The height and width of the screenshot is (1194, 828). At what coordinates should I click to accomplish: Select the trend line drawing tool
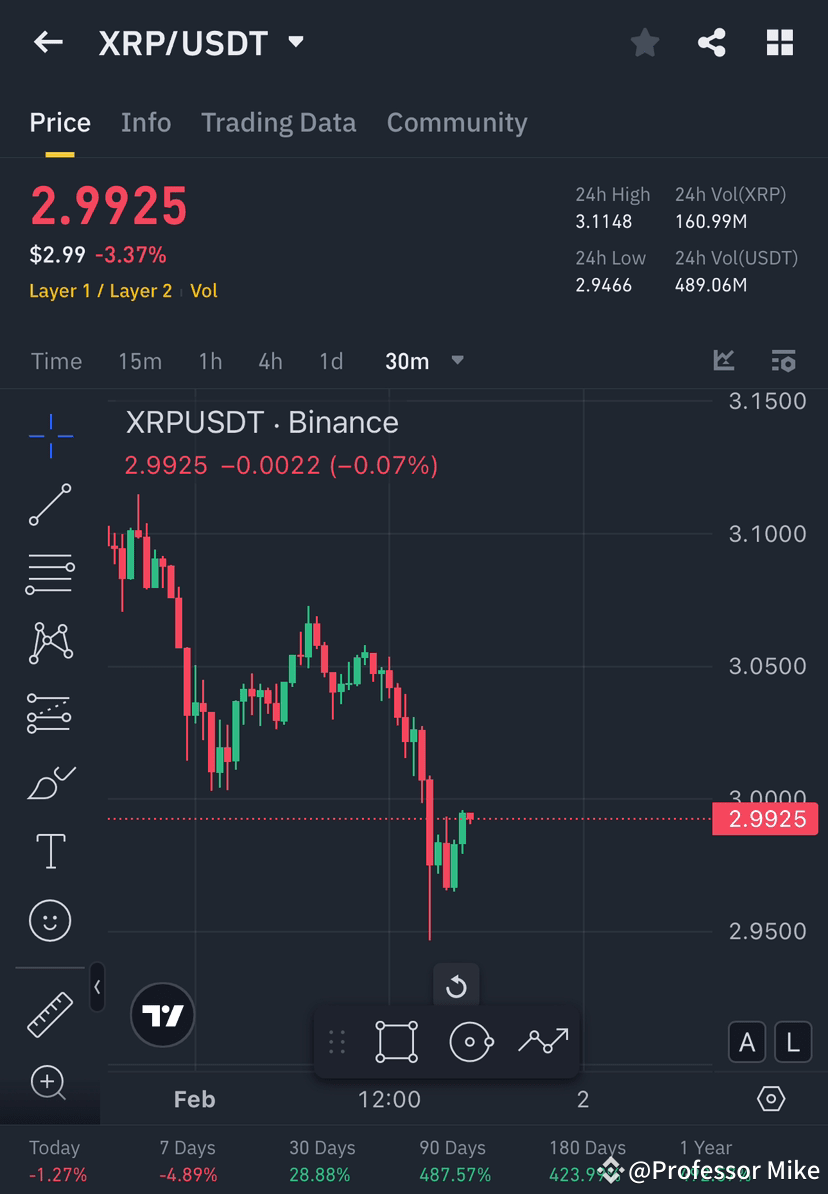coord(50,505)
